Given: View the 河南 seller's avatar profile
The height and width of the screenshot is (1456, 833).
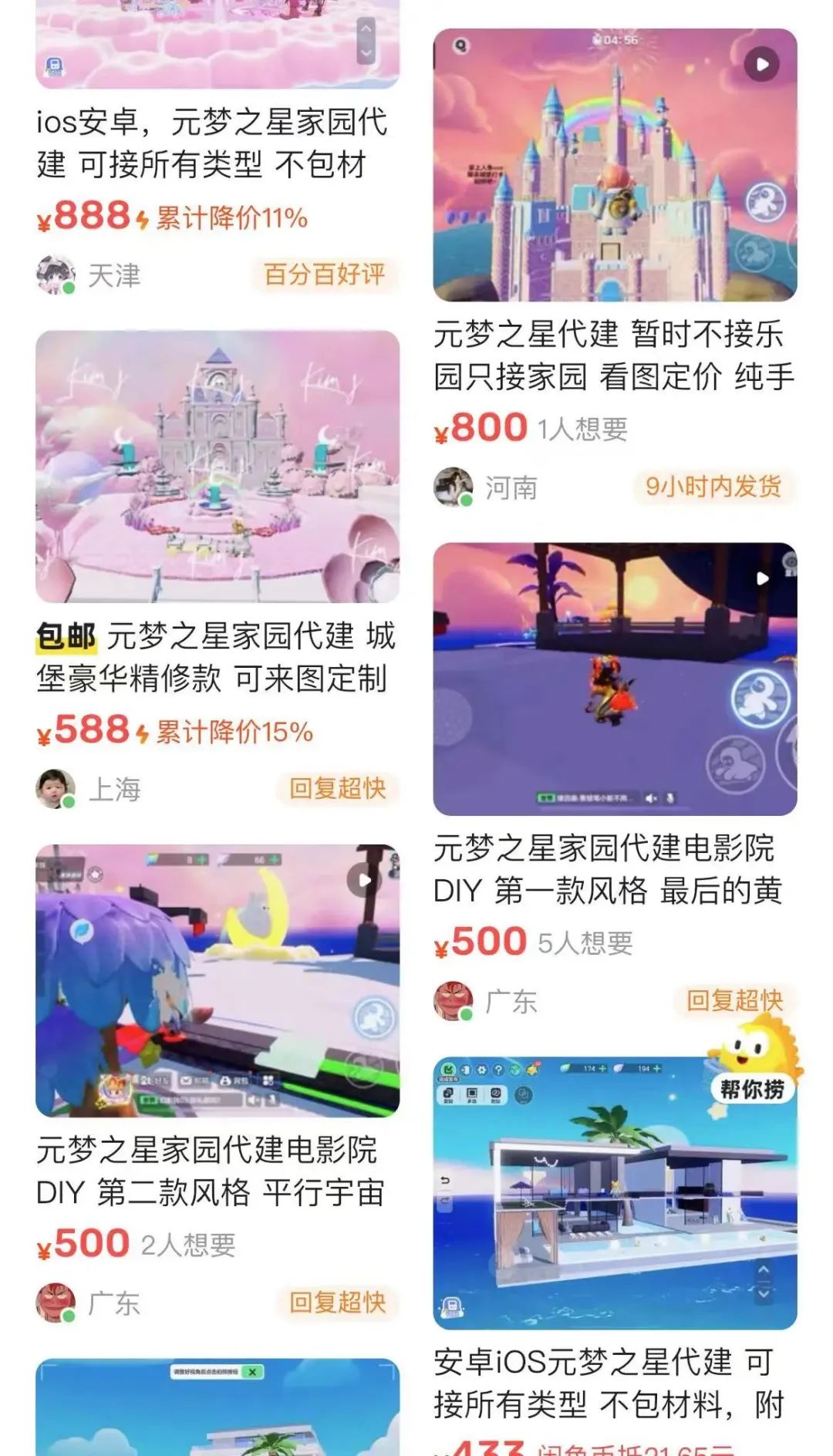Looking at the screenshot, I should pyautogui.click(x=454, y=487).
